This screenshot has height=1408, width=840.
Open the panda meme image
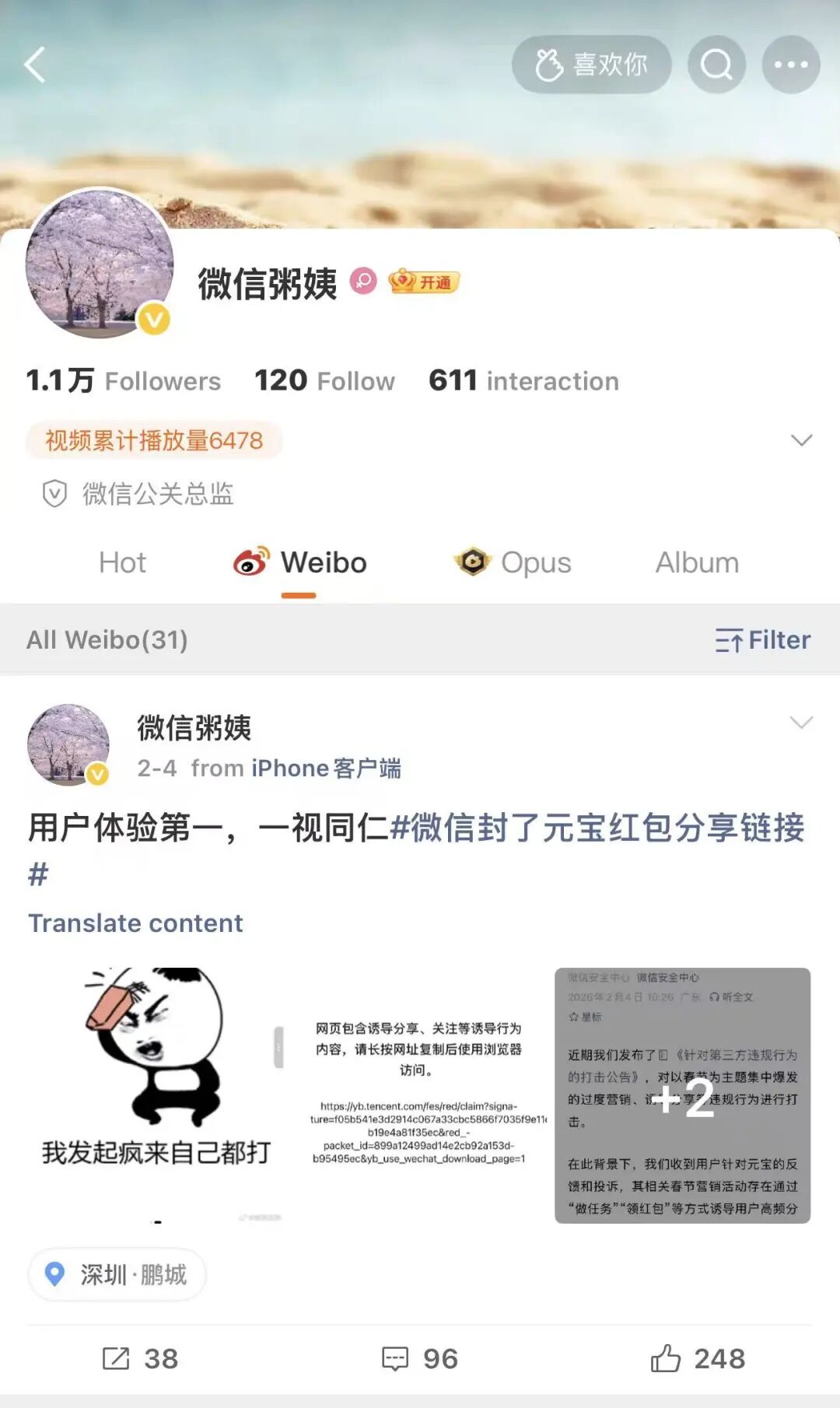coord(156,1095)
